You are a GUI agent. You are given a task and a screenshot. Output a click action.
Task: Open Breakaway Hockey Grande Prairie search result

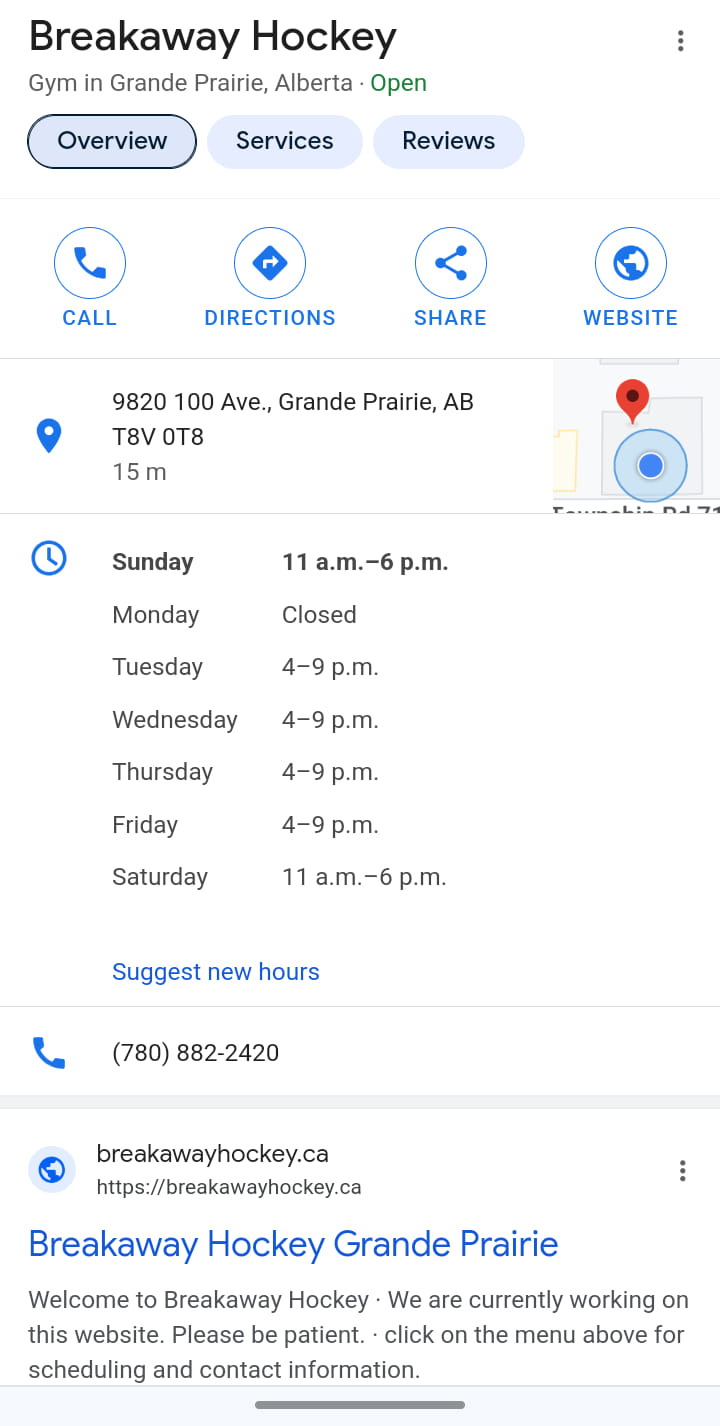coord(293,1244)
